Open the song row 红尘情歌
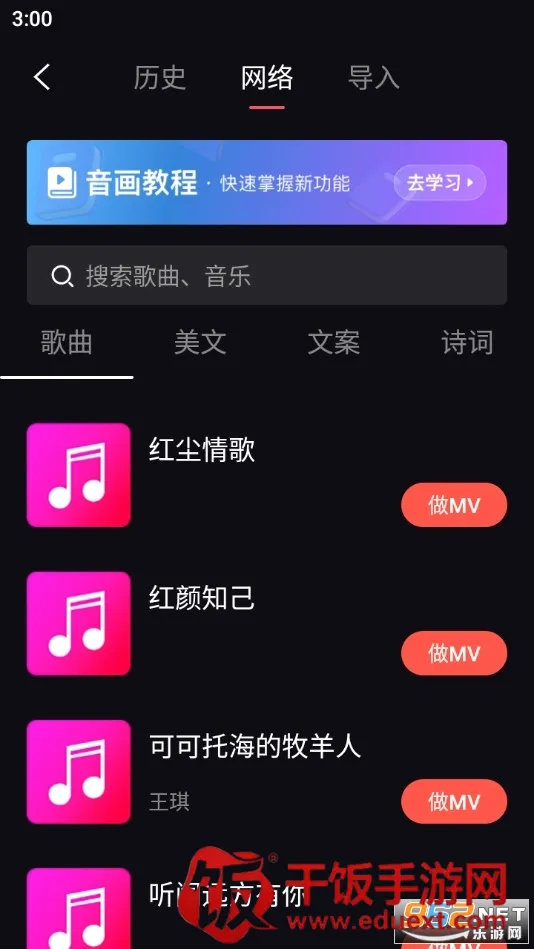Image resolution: width=534 pixels, height=949 pixels. (267, 474)
